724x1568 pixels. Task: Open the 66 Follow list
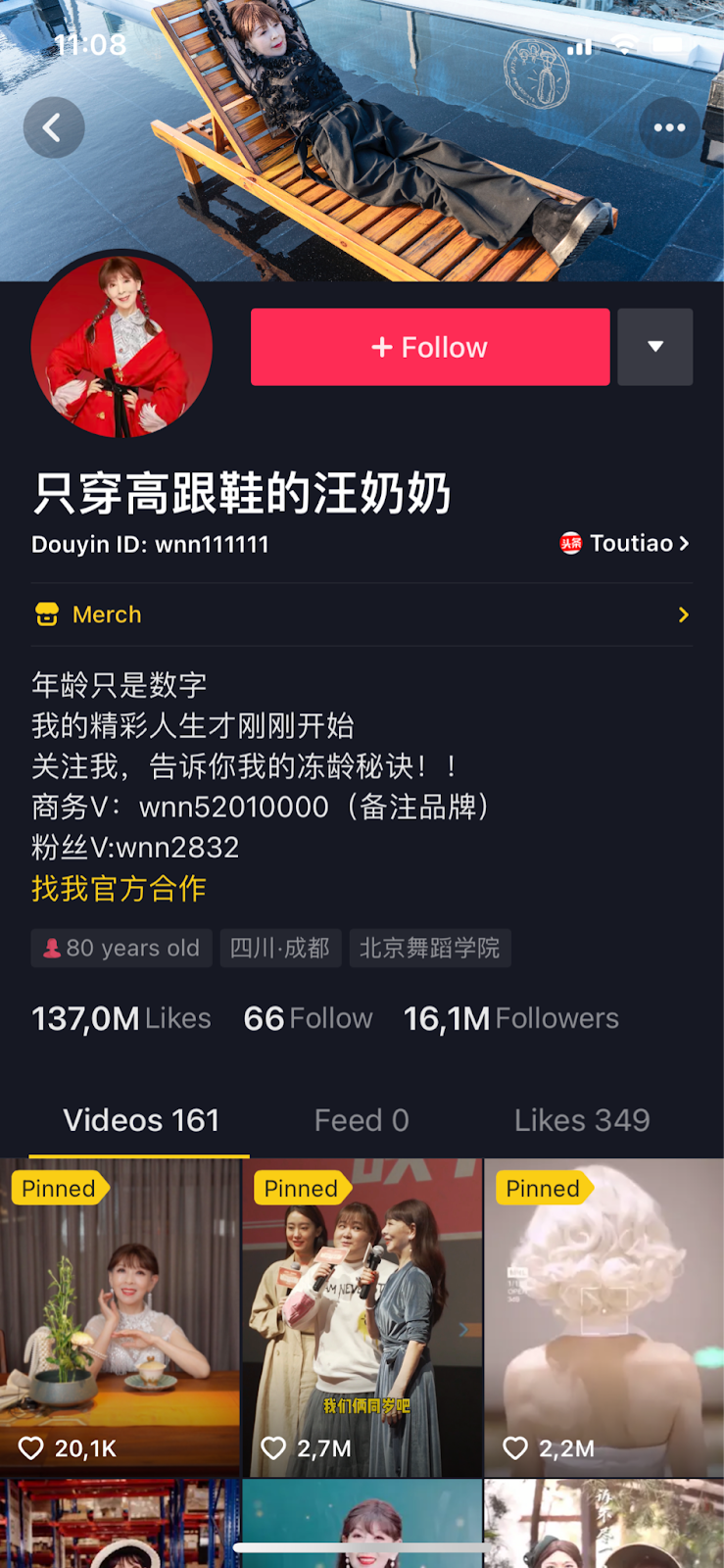[308, 1018]
